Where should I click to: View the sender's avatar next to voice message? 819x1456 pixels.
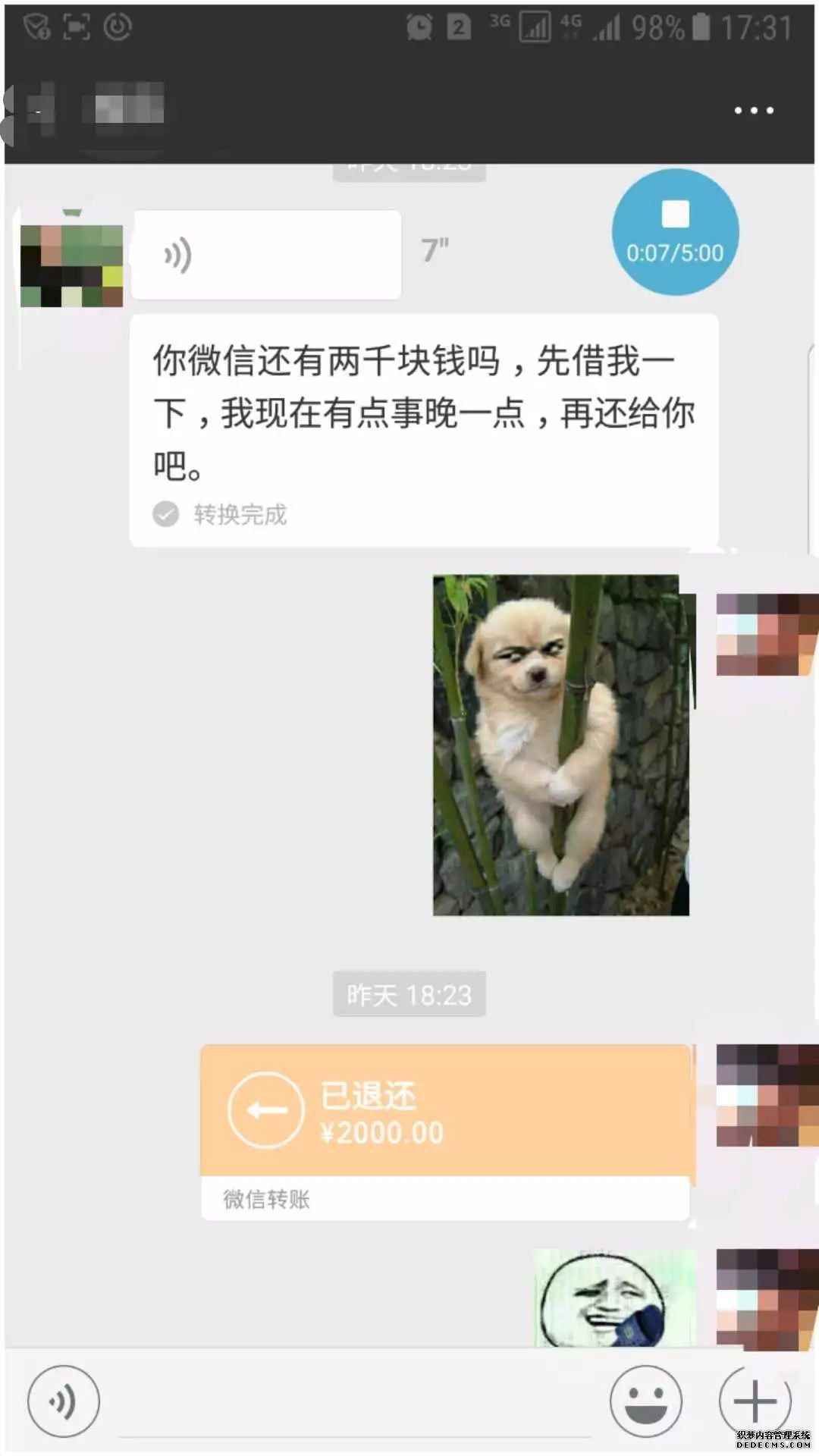71,265
